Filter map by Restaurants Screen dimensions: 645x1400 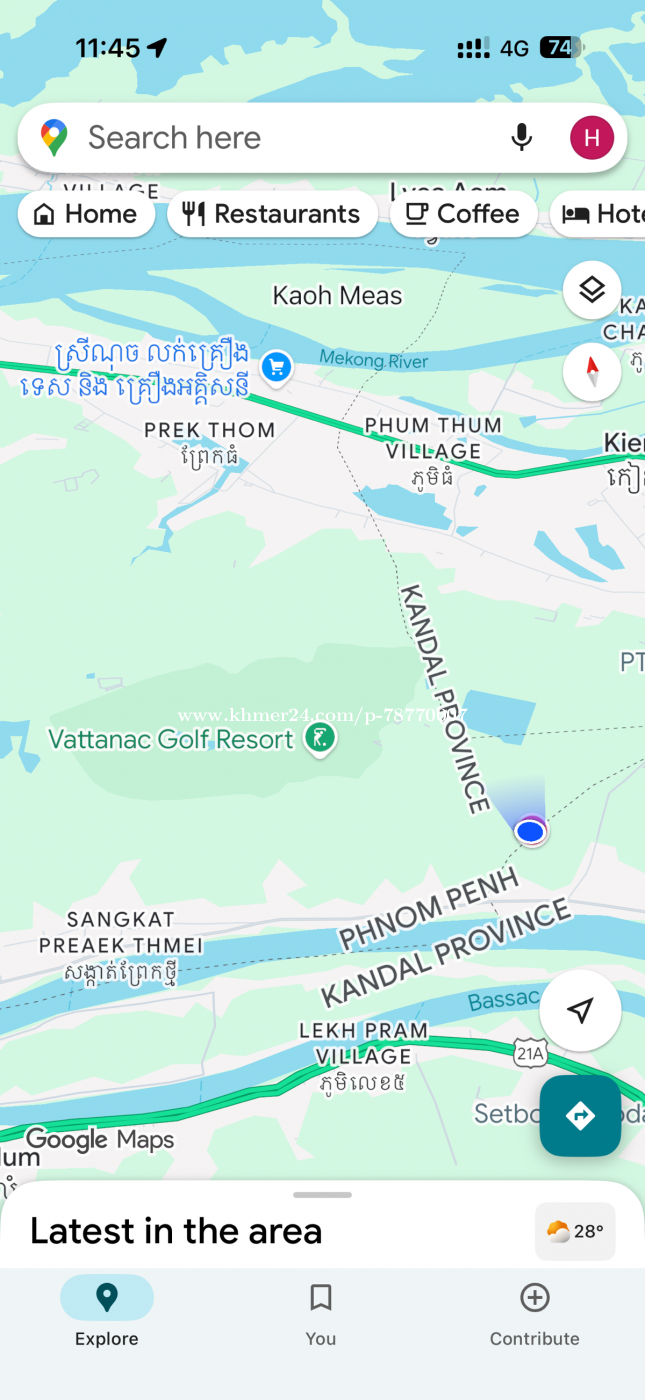pyautogui.click(x=272, y=214)
